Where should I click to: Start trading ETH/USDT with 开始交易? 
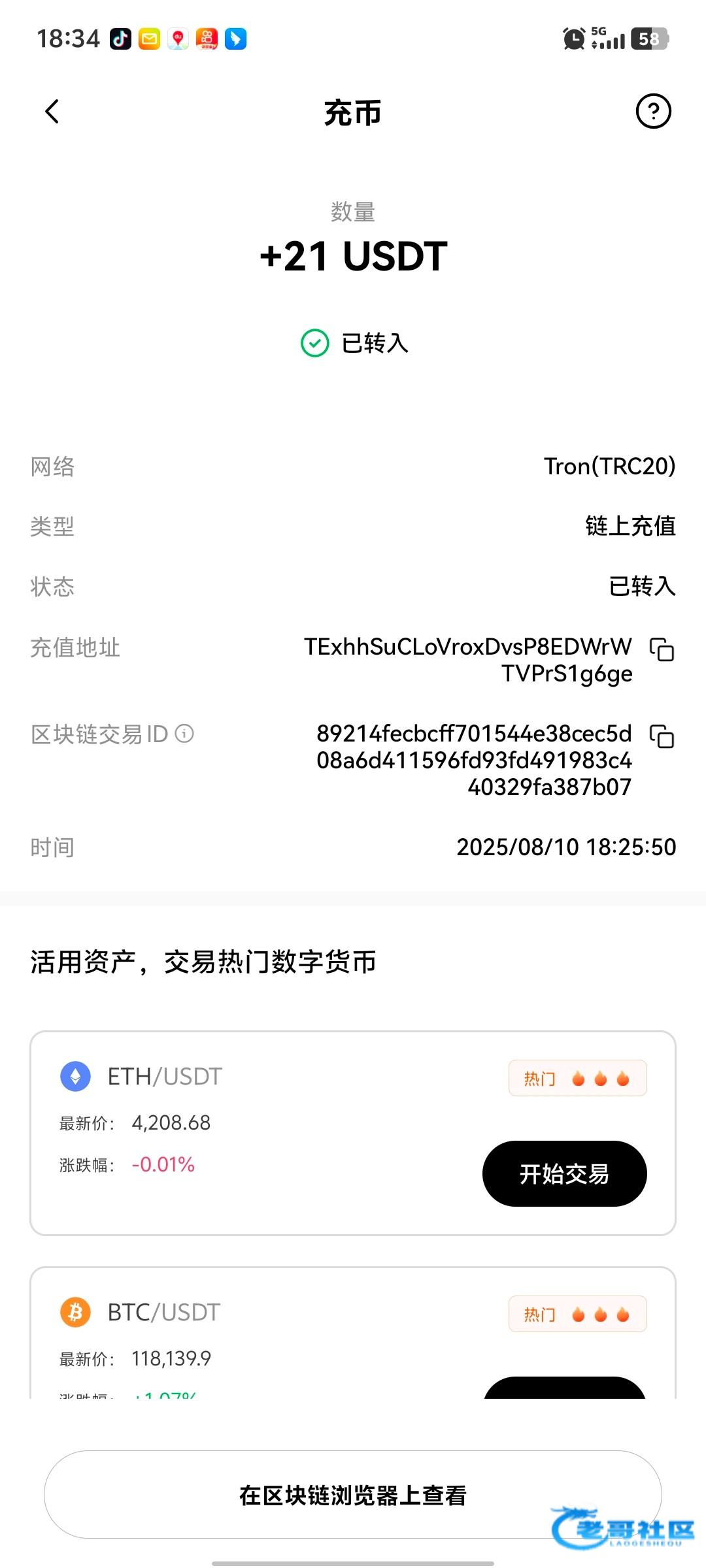point(564,1173)
